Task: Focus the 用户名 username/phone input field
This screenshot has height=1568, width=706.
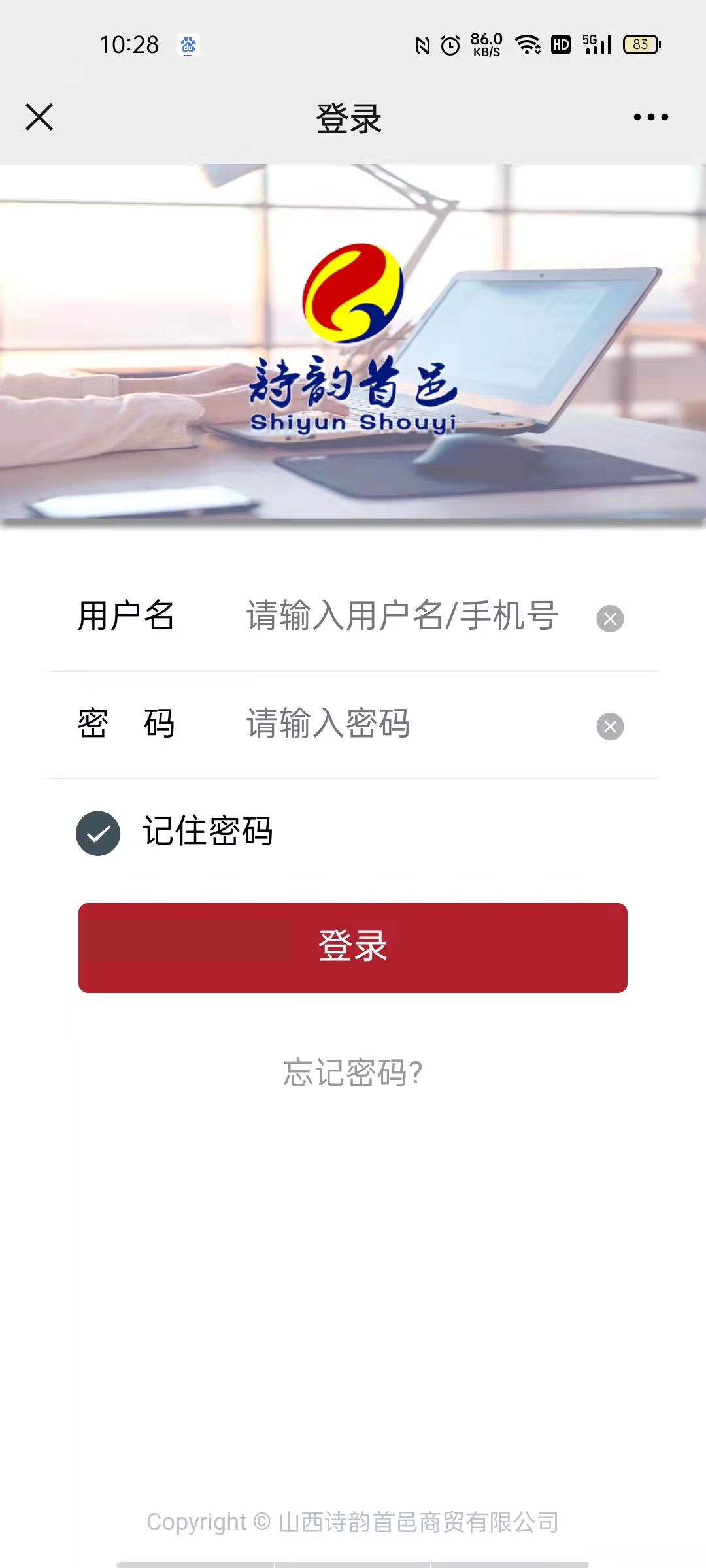Action: 402,616
